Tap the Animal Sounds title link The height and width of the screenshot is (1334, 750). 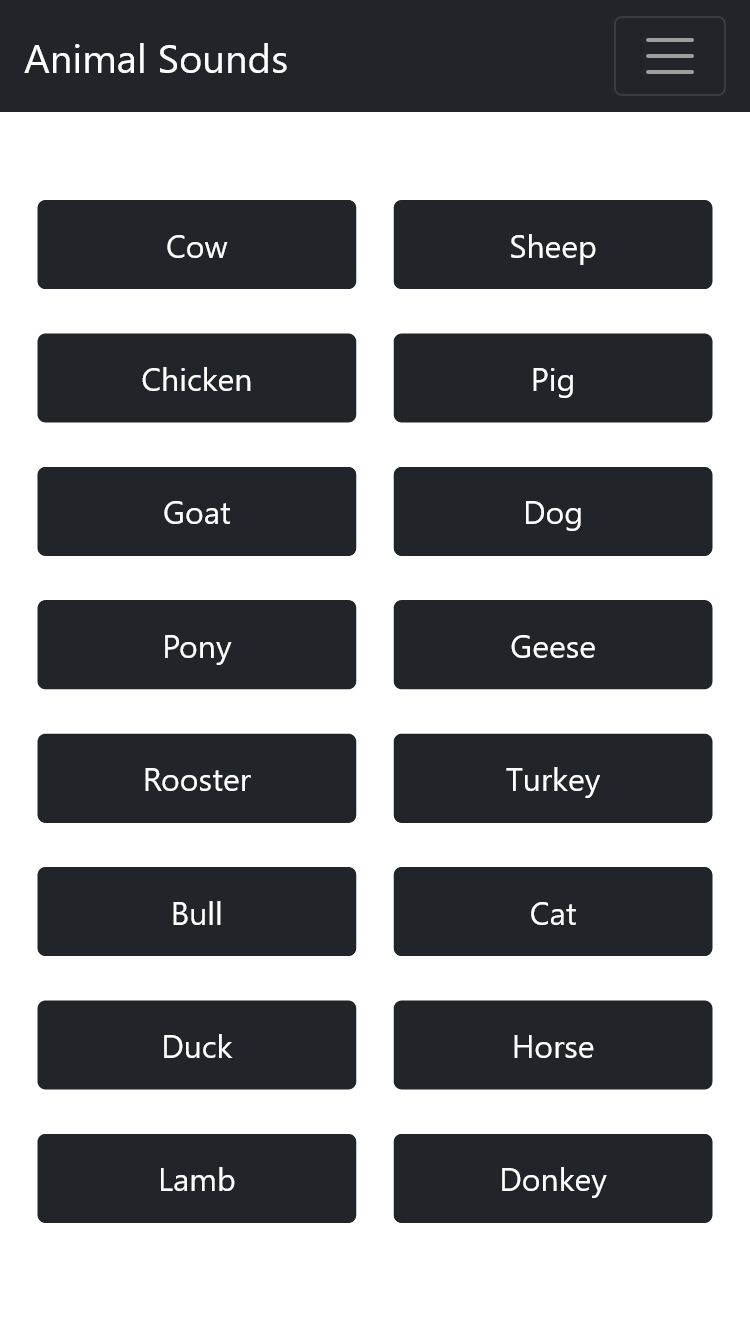pyautogui.click(x=156, y=59)
